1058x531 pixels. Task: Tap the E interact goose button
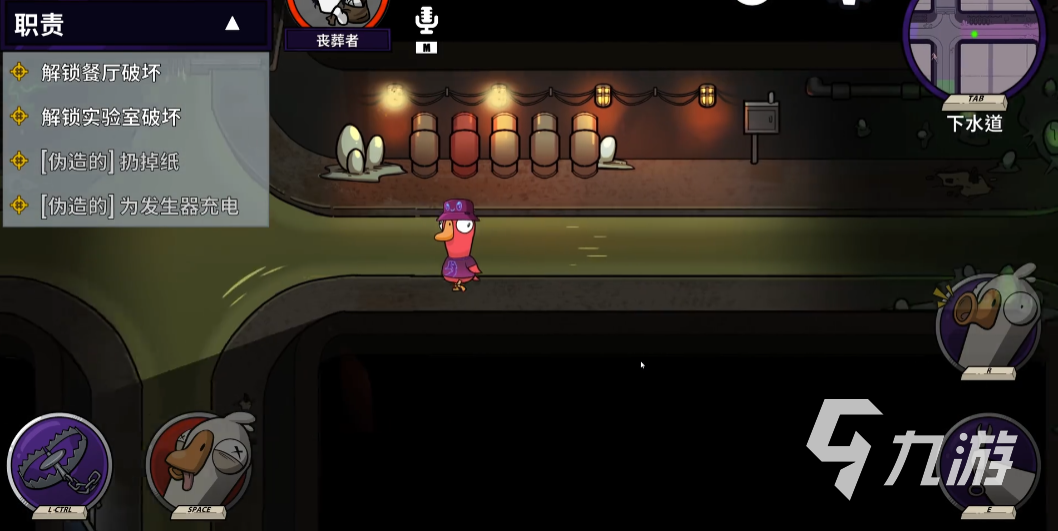click(x=987, y=463)
